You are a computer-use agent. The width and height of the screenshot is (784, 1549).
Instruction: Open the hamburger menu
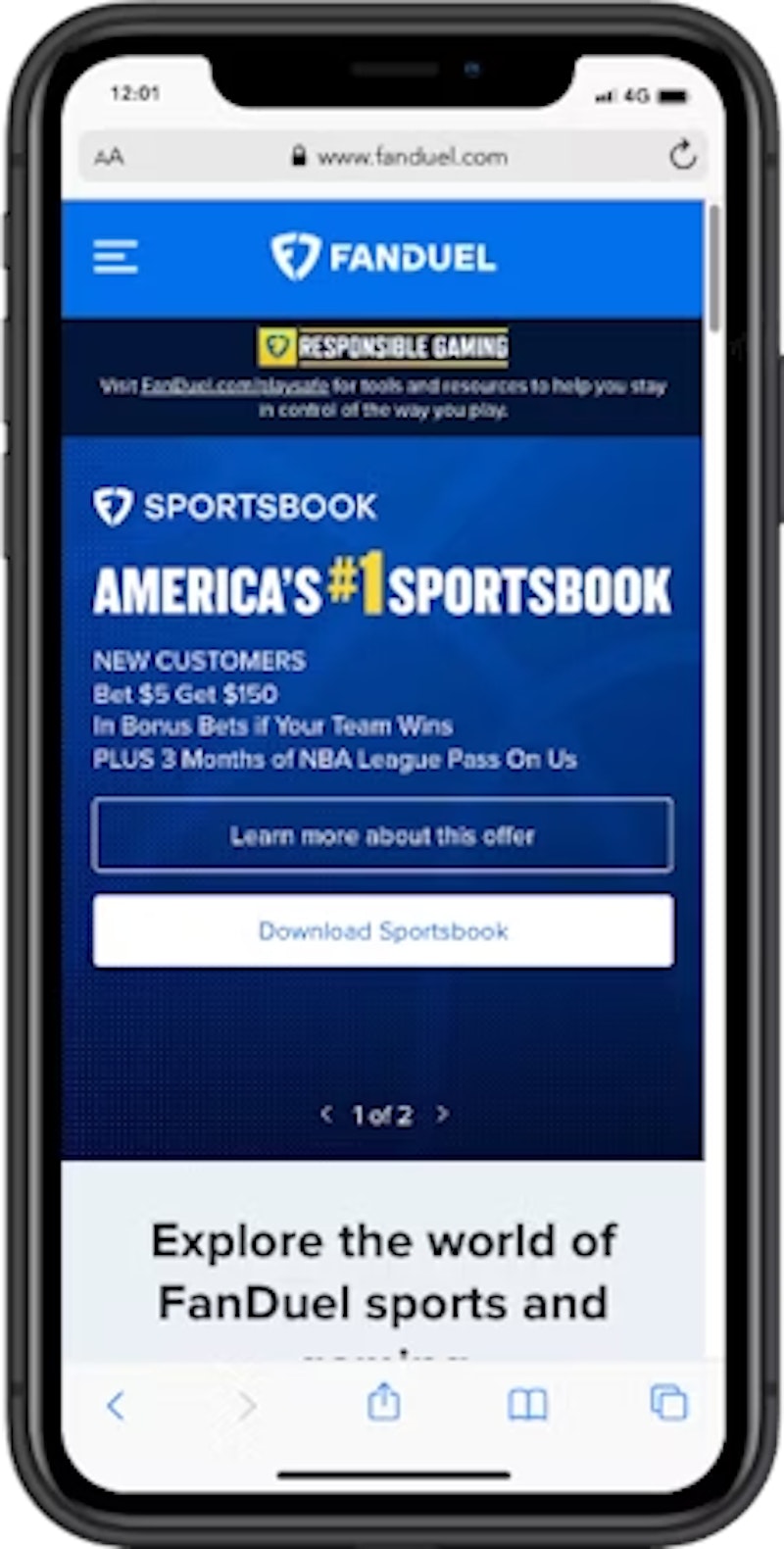click(116, 257)
